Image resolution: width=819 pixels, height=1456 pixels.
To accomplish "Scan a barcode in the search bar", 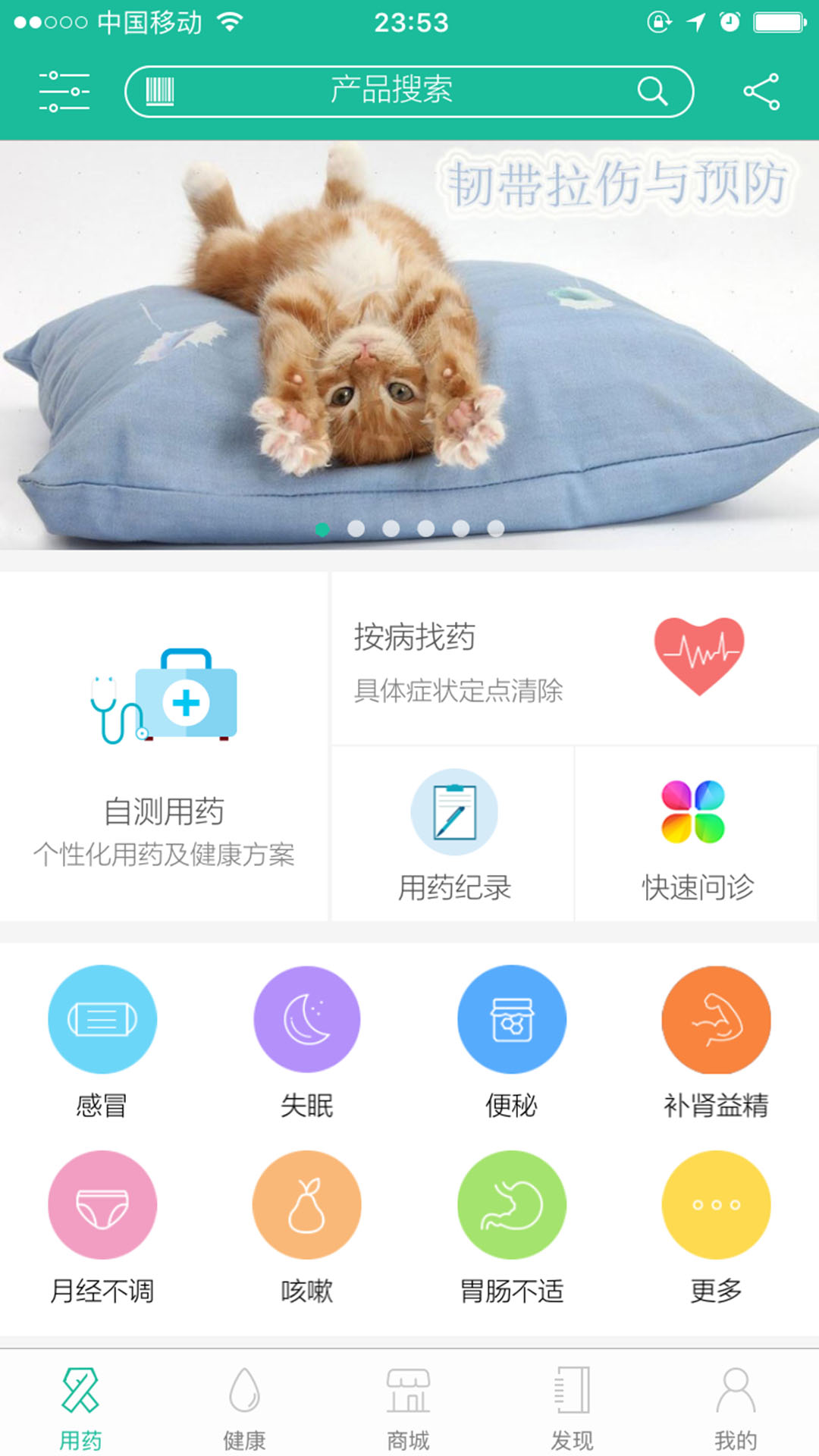I will coord(160,92).
